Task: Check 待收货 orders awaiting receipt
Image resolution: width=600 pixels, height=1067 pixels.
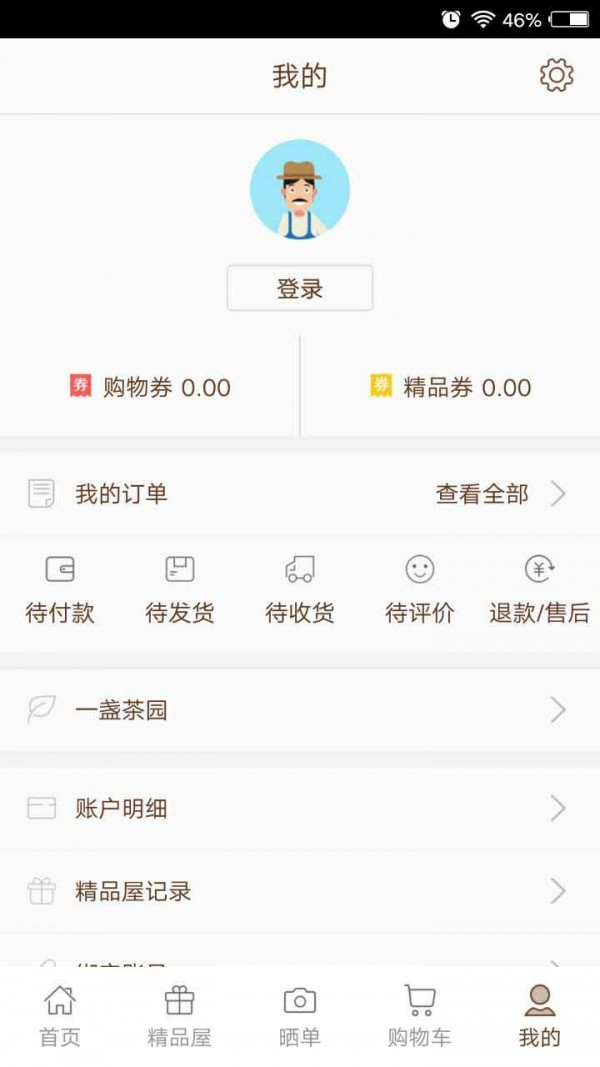Action: 300,590
